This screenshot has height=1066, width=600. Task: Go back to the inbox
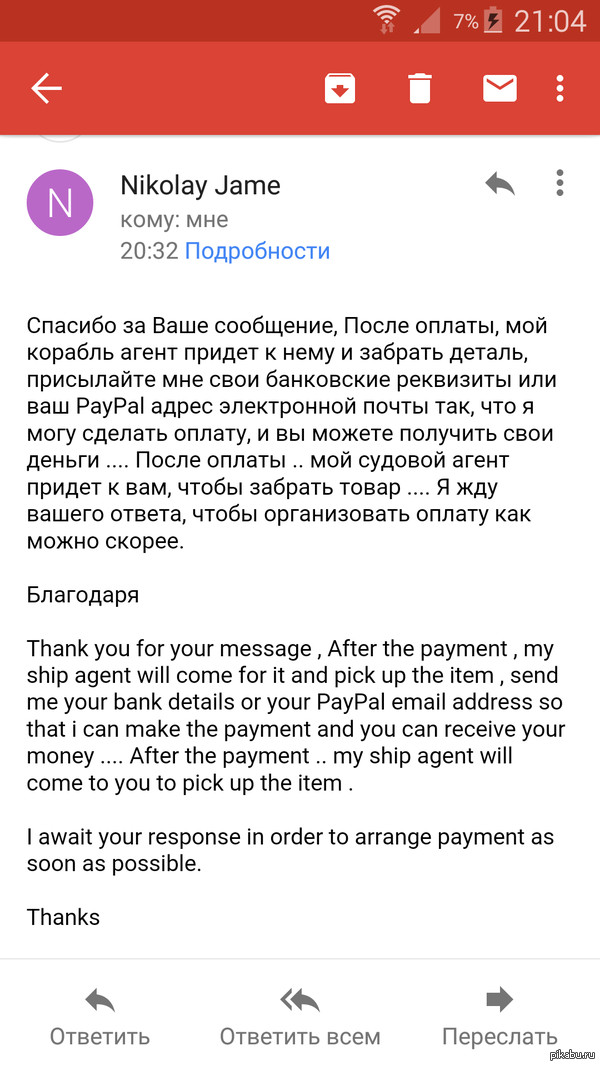[x=46, y=89]
